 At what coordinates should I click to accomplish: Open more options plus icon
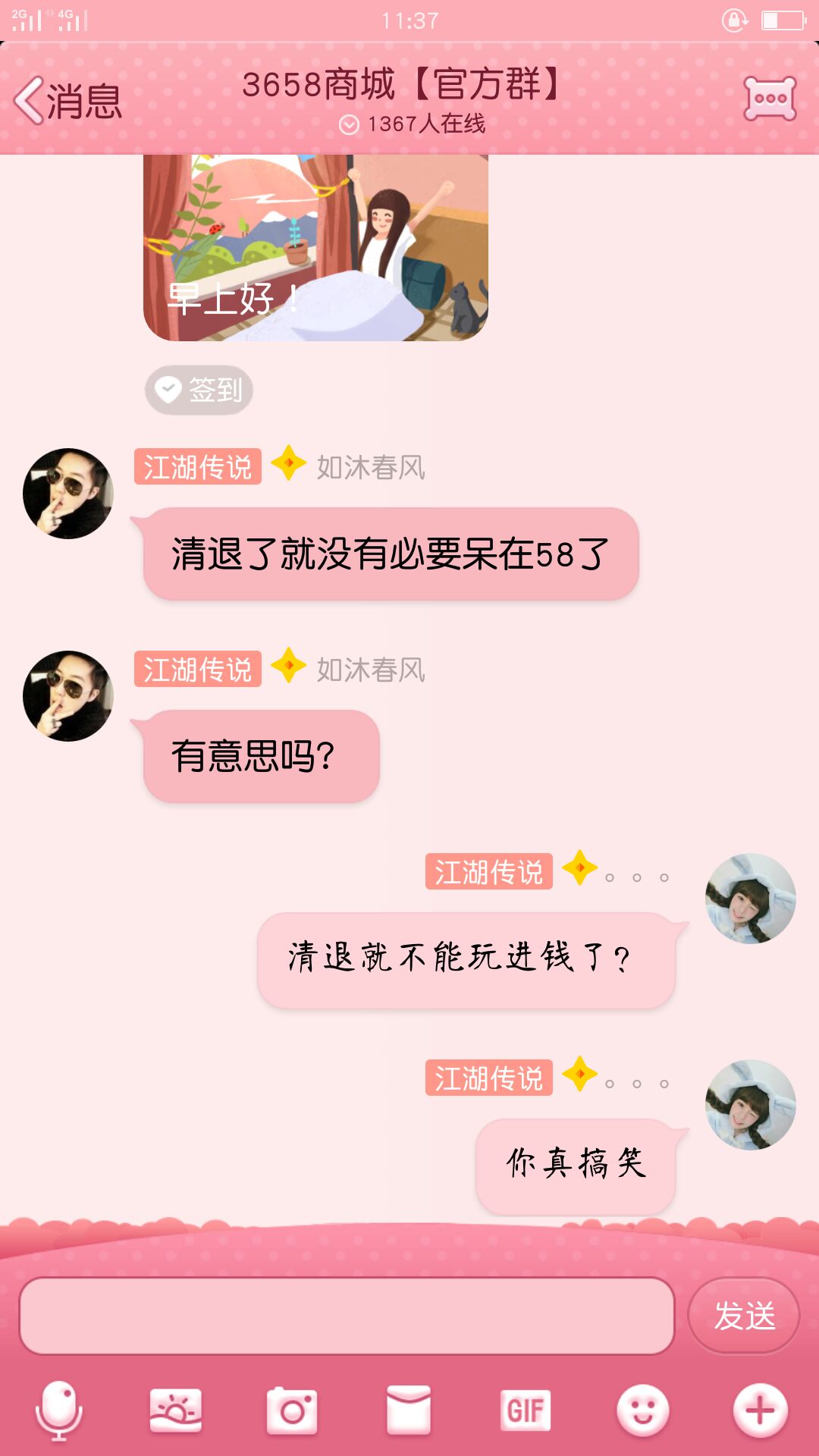point(760,1410)
